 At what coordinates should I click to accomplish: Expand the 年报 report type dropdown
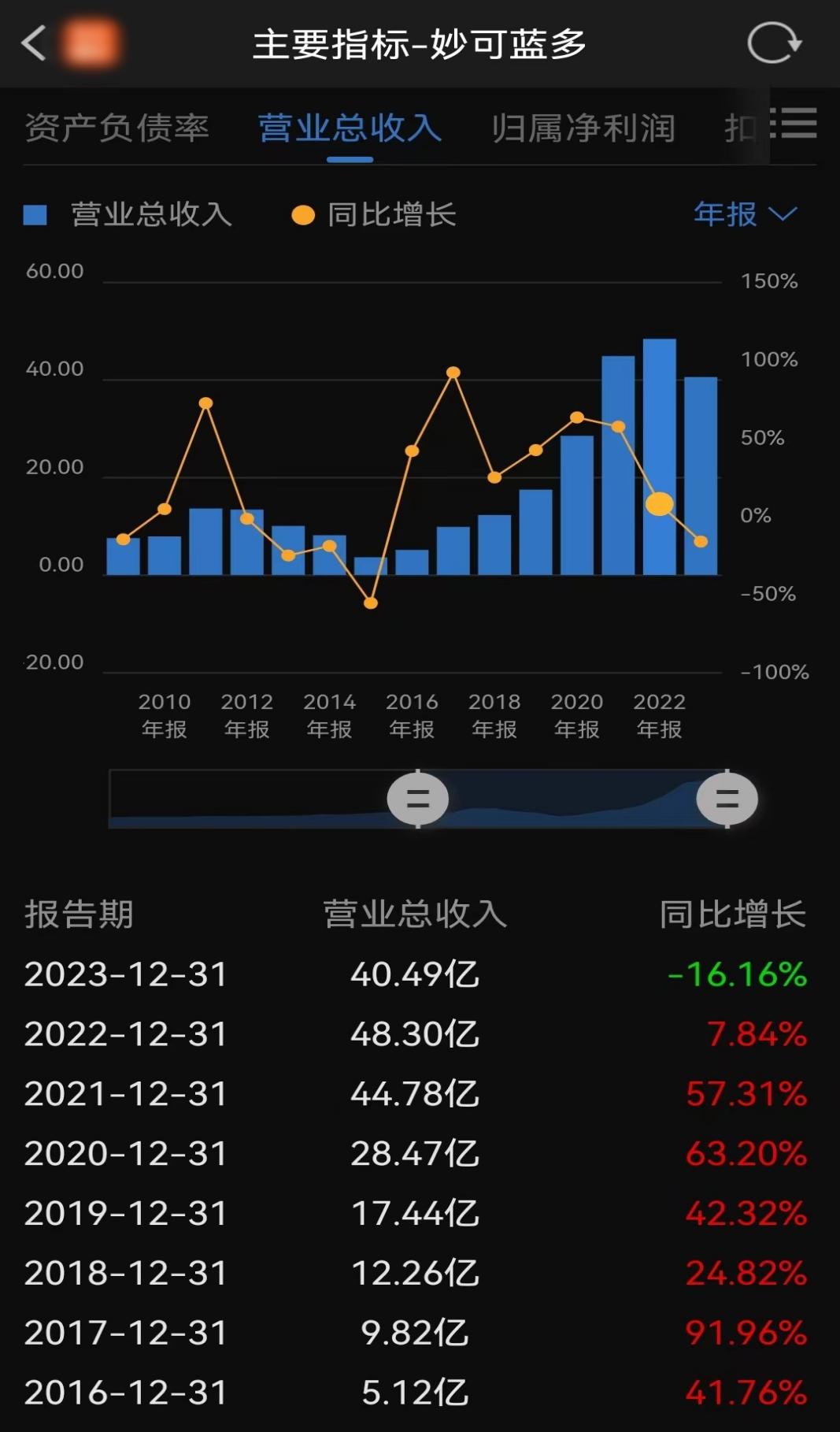[x=745, y=213]
